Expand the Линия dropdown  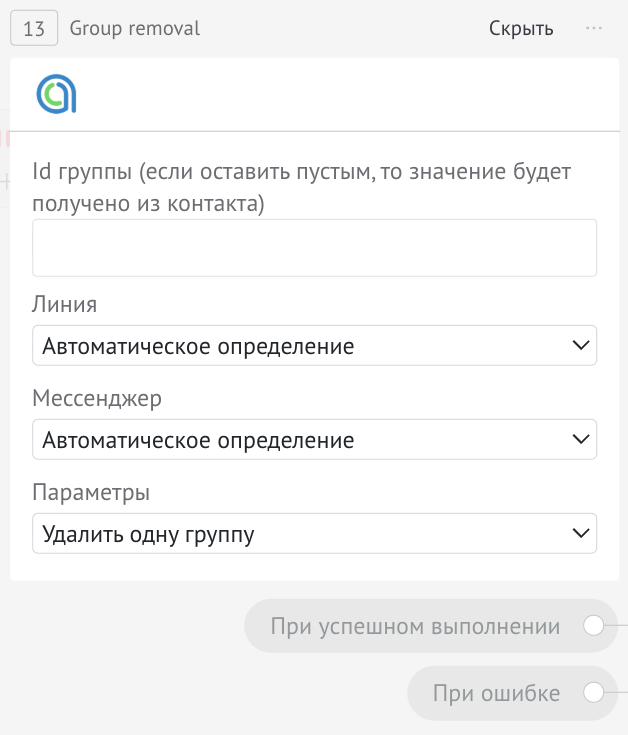[314, 346]
